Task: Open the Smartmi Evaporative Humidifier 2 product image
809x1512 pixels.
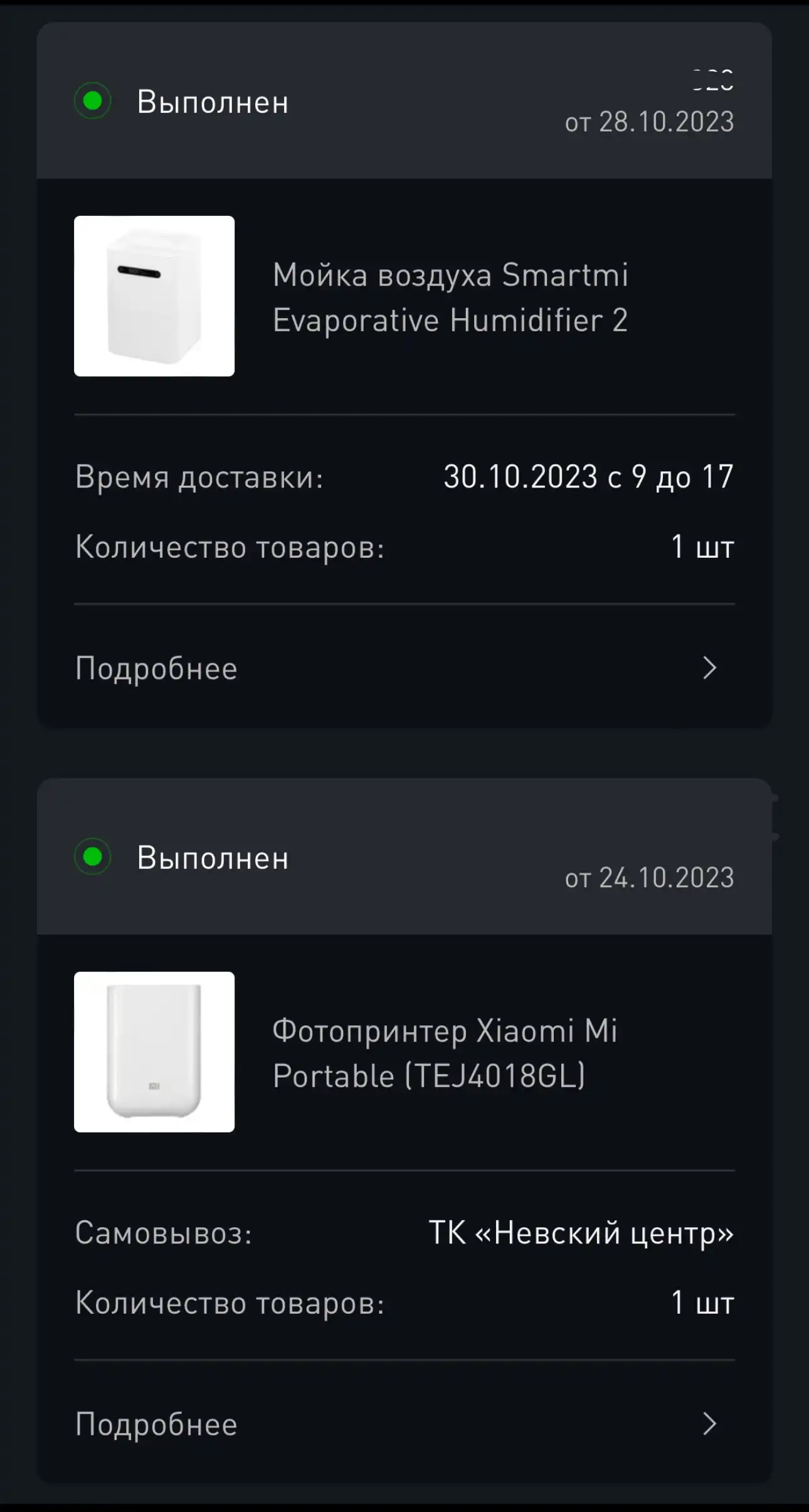Action: click(154, 296)
